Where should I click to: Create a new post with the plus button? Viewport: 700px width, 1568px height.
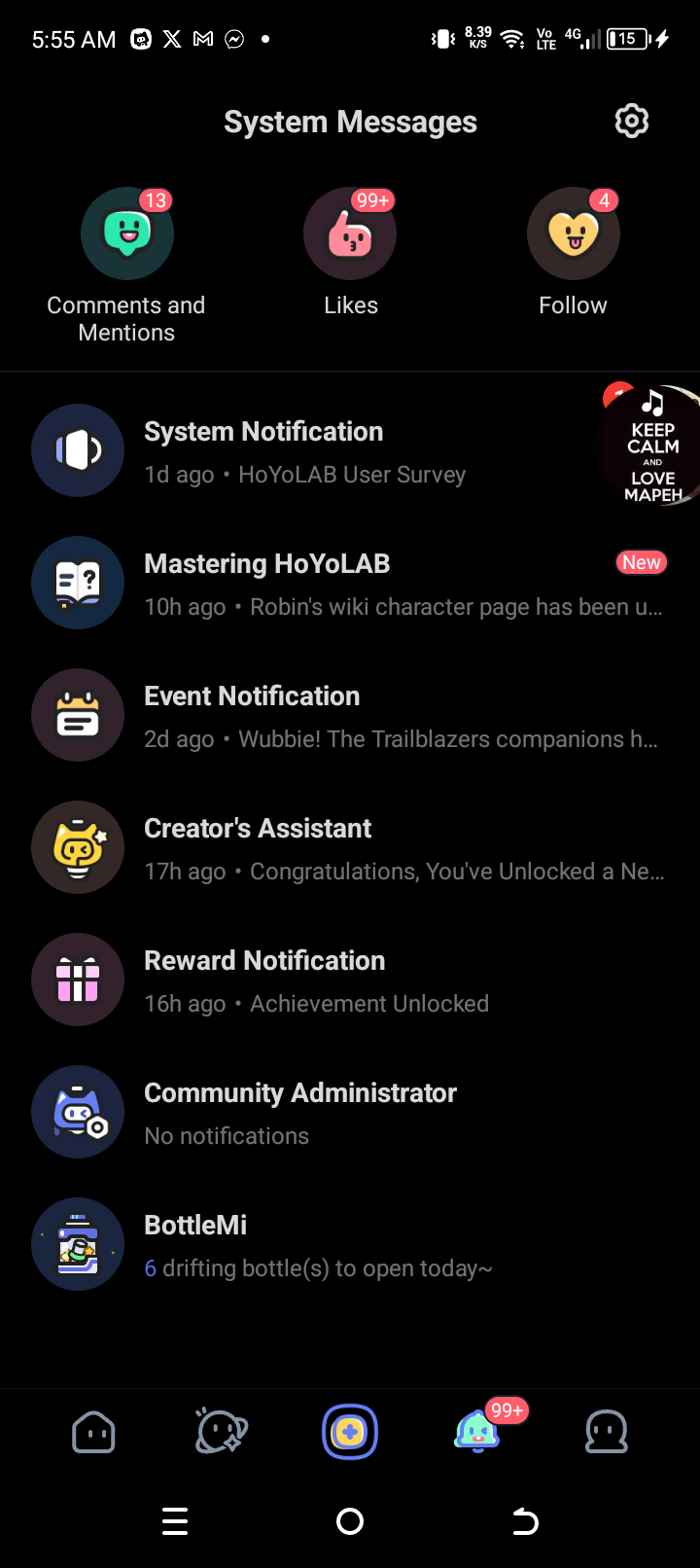click(x=350, y=1433)
